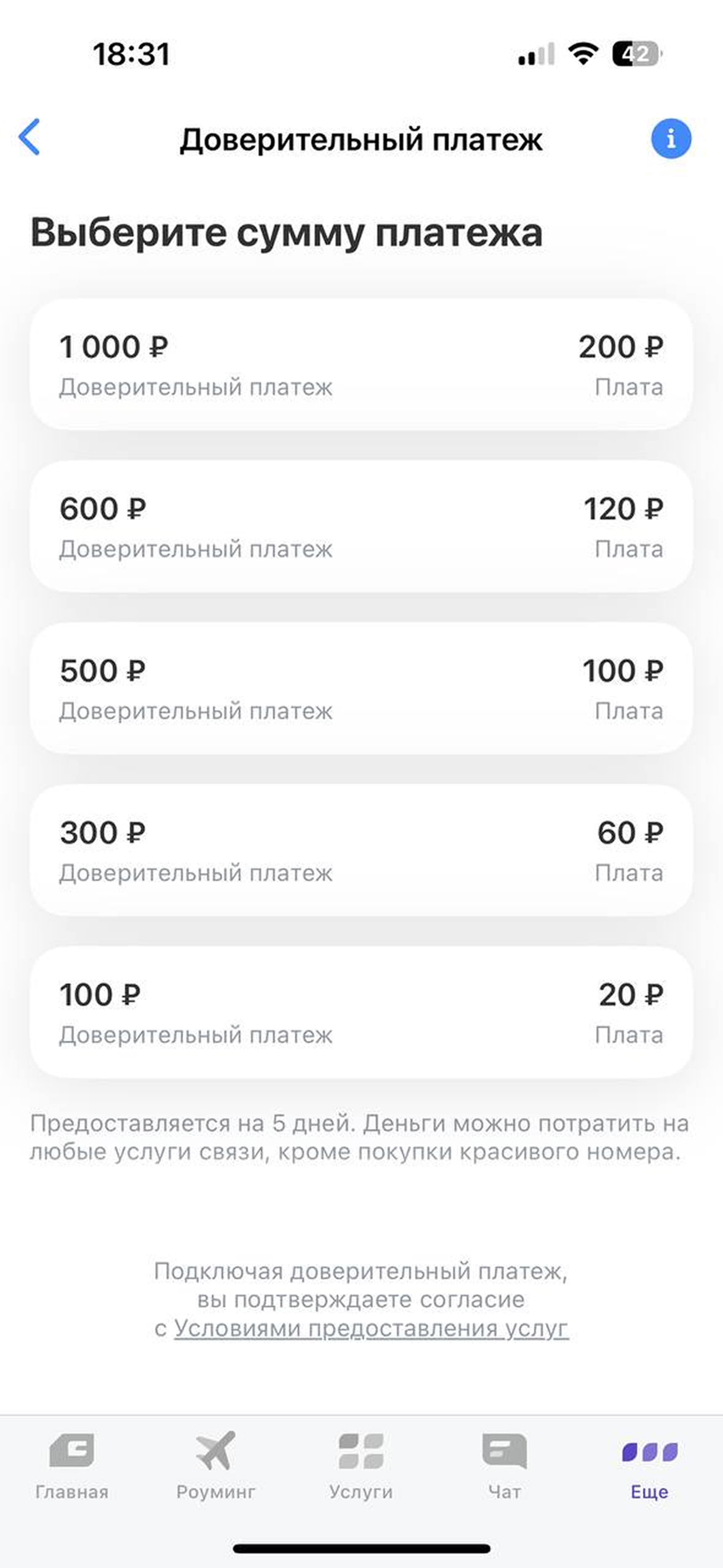The width and height of the screenshot is (723, 1568).
Task: Pick the 500 ₽ payment card
Action: 361,688
